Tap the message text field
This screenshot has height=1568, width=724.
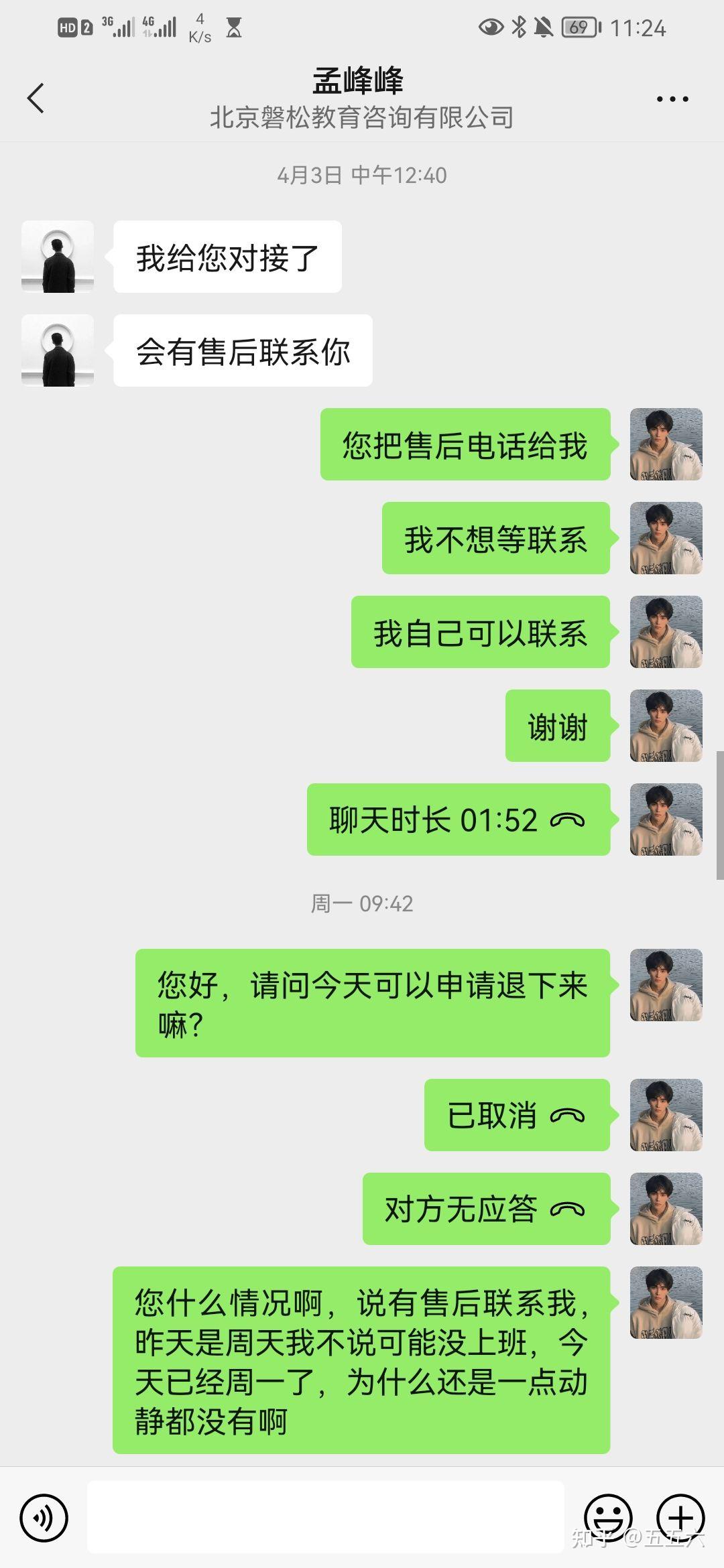pos(326,1517)
